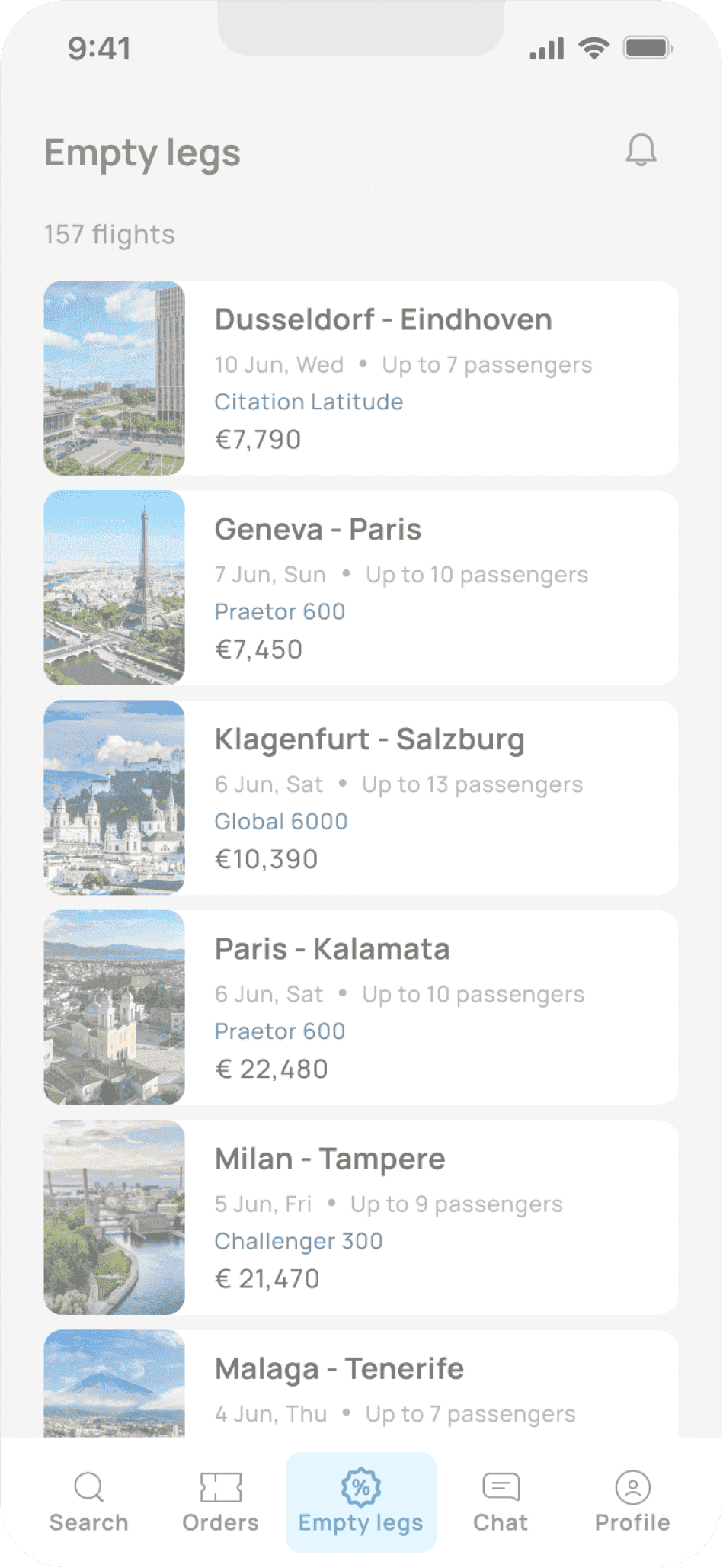723x1568 pixels.
Task: Open the Dusseldorf - Eindhoven flight card
Action: [360, 378]
